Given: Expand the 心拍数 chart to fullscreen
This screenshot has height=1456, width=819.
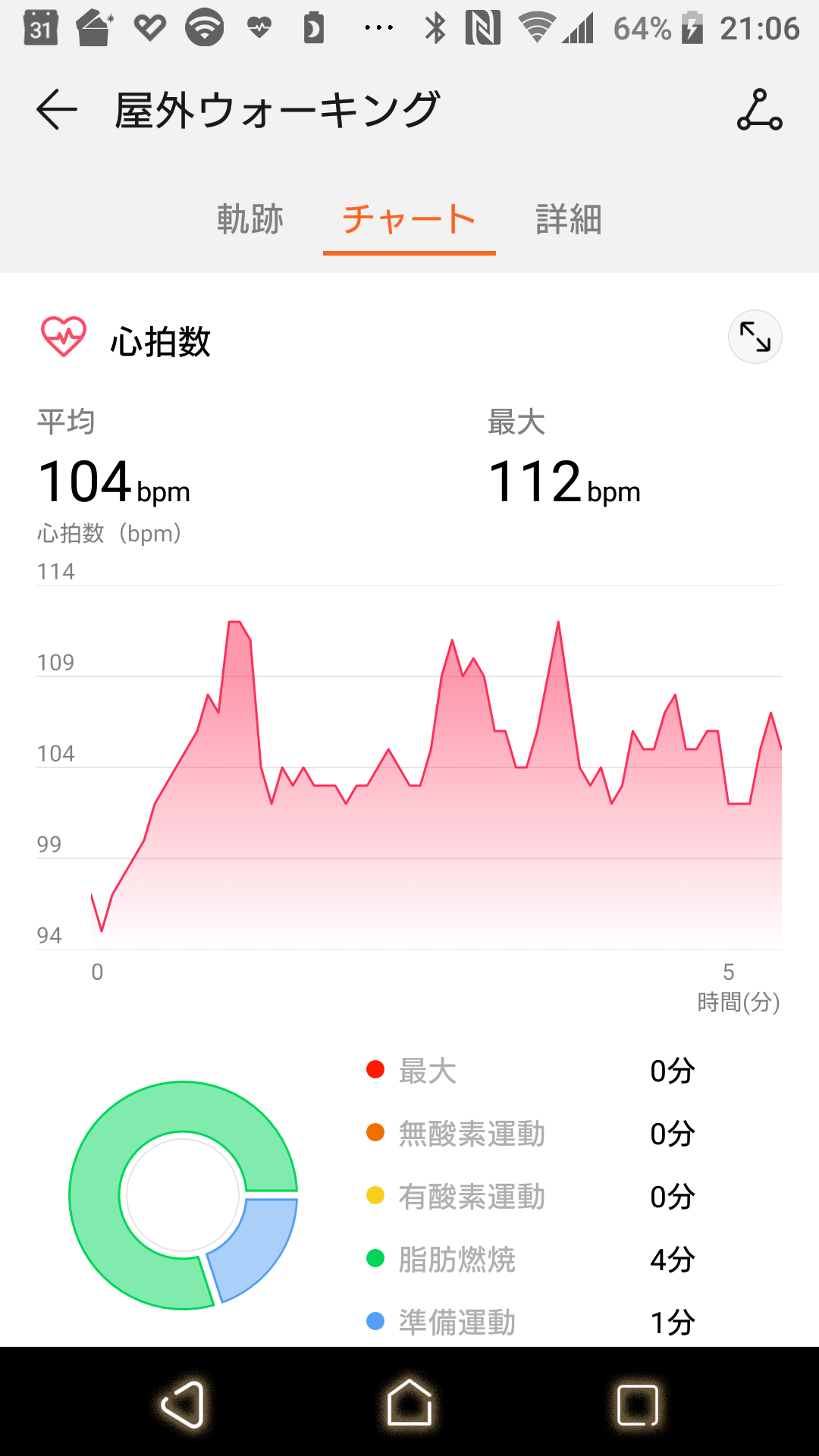Looking at the screenshot, I should tap(755, 337).
